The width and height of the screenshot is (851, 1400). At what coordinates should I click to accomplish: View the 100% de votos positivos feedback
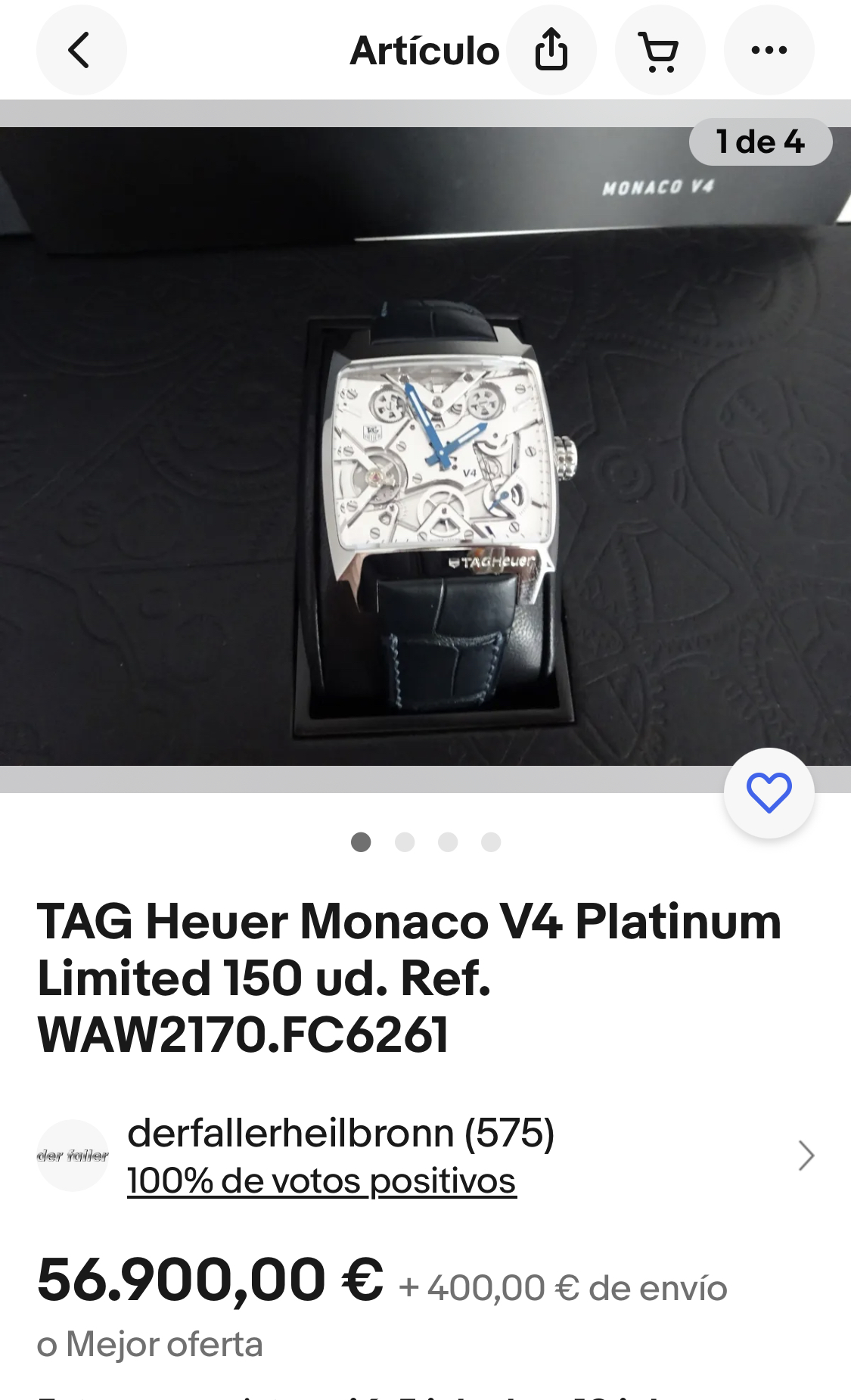coord(321,1181)
